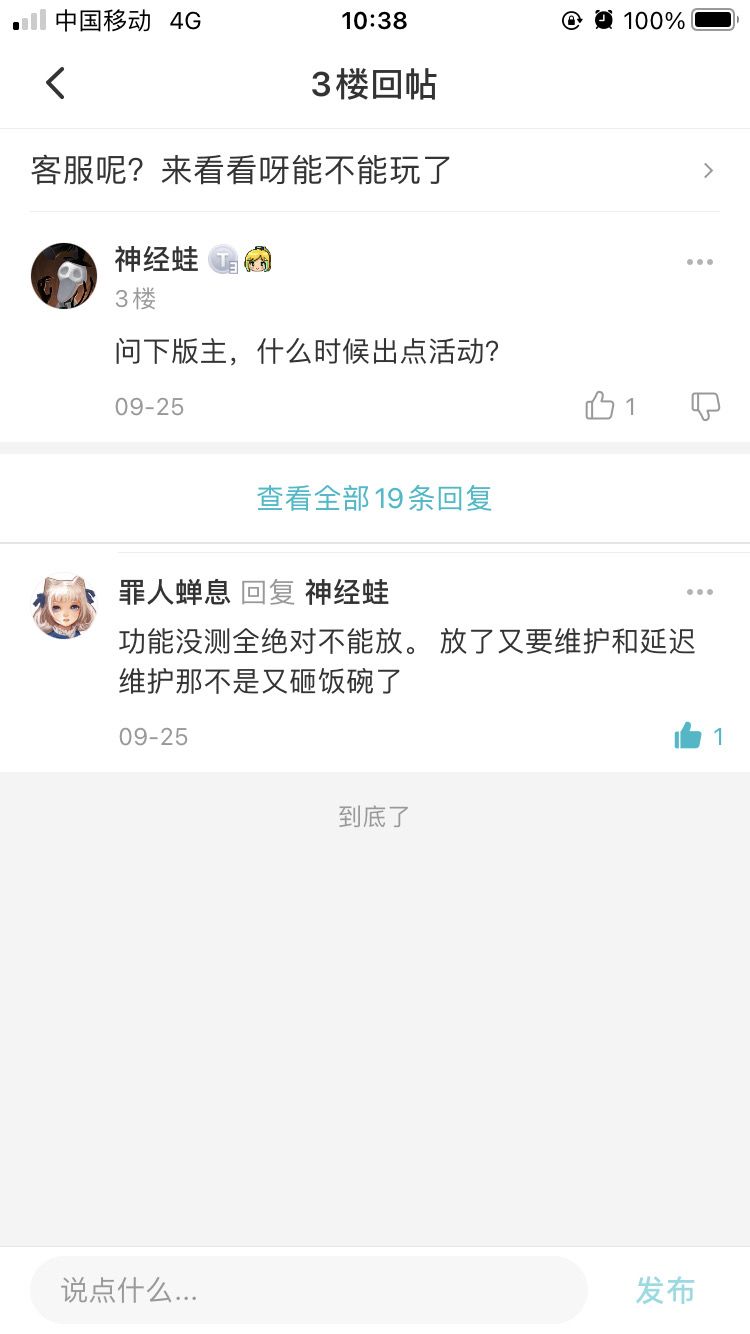The width and height of the screenshot is (750, 1334).
Task: Tap the 说点什么 comment input field
Action: pos(308,1290)
